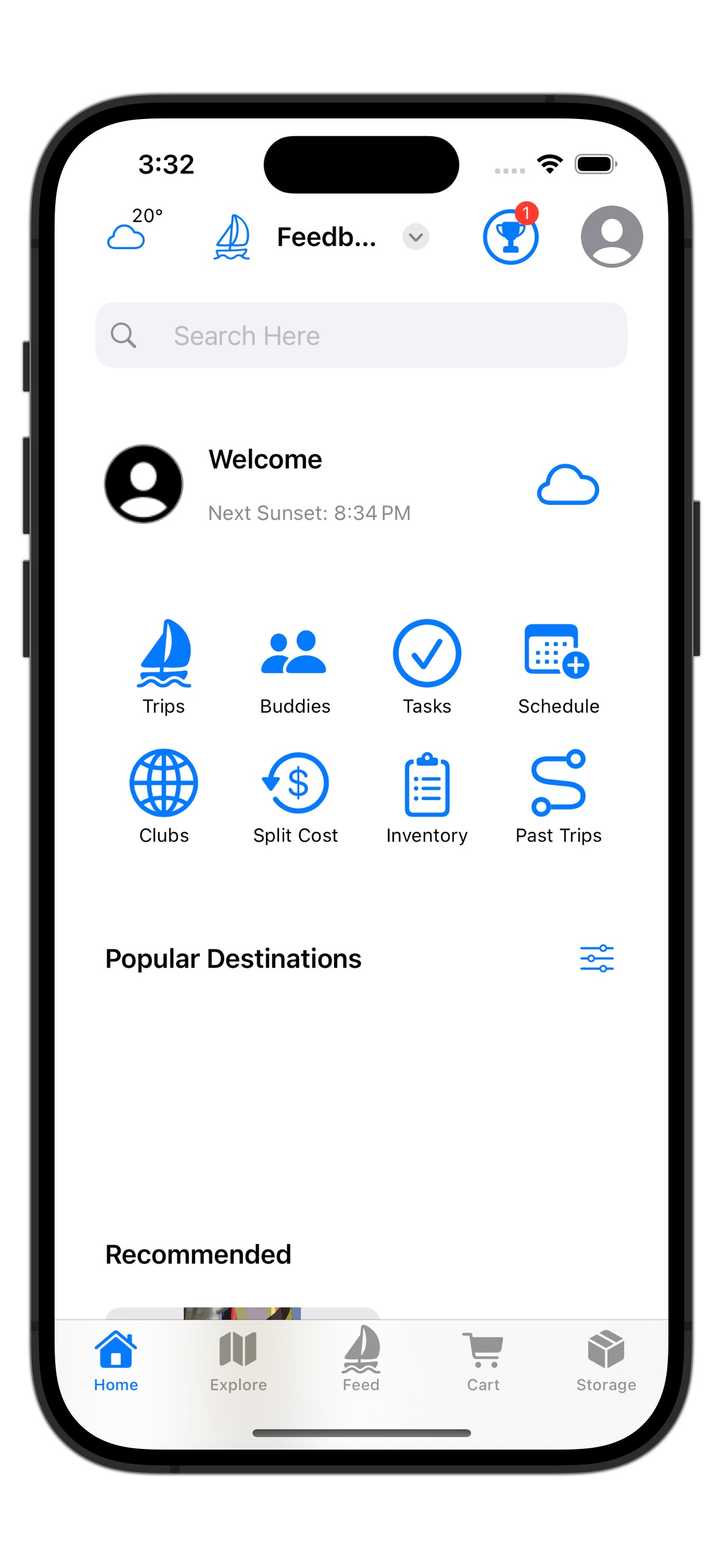The width and height of the screenshot is (723, 1568).
Task: Open Split Cost
Action: (x=295, y=796)
